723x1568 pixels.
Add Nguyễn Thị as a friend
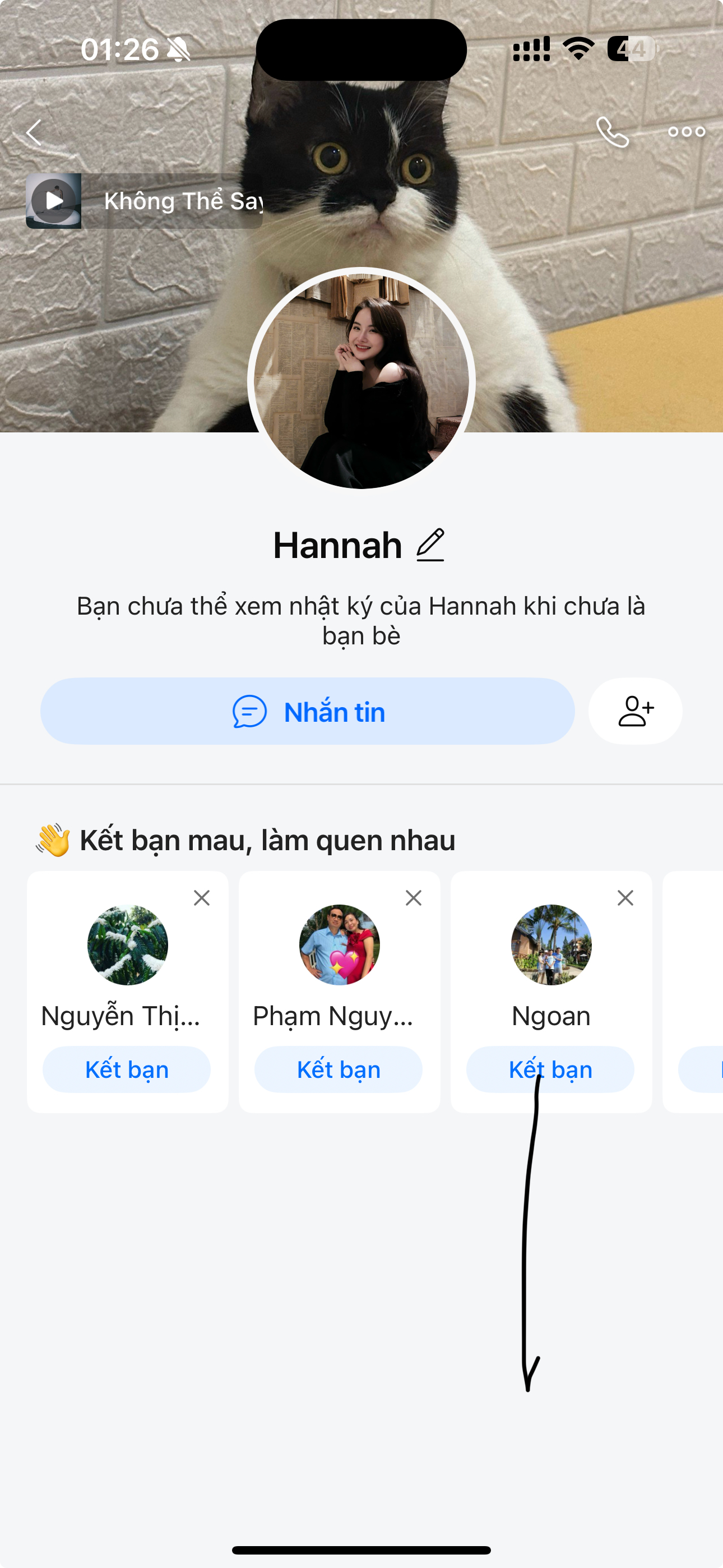point(127,1069)
